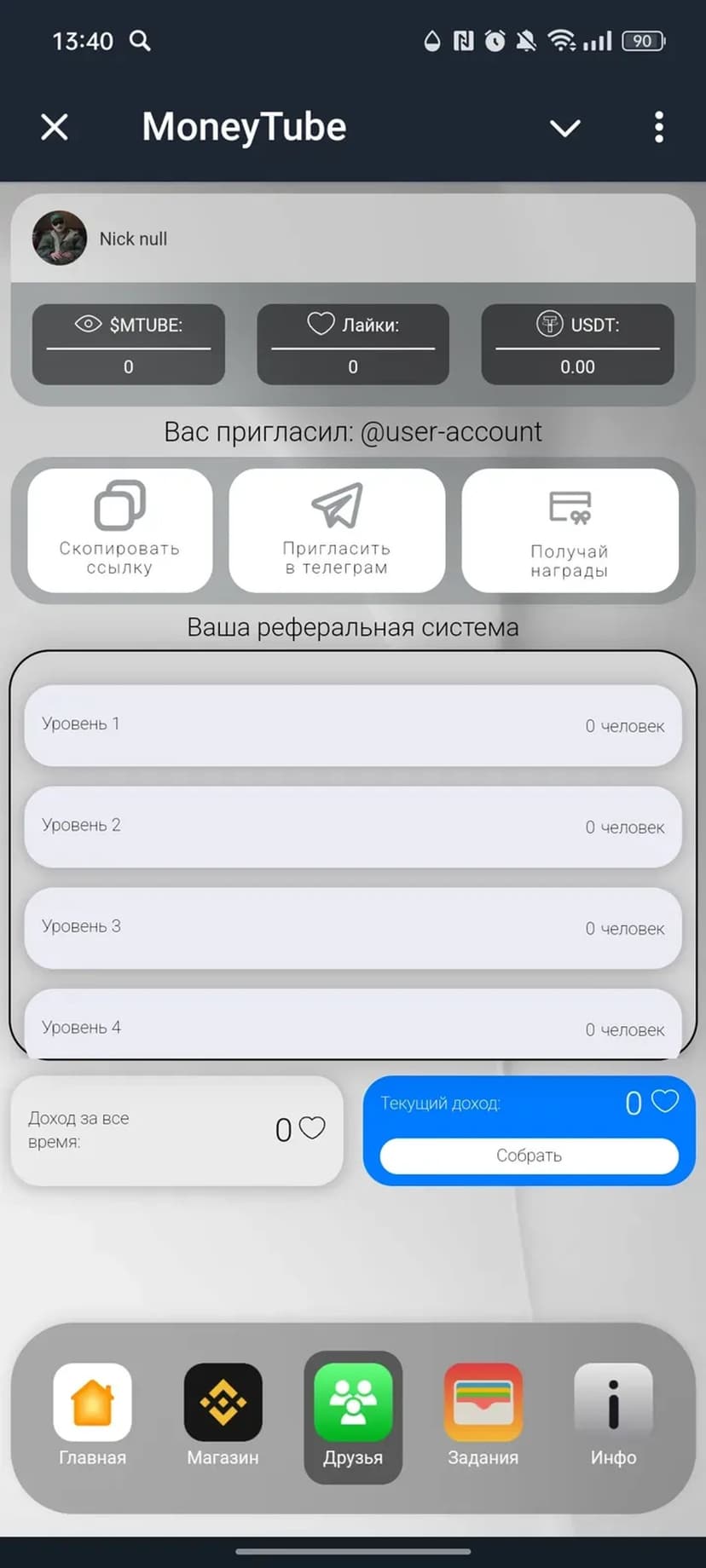Open Получай награды rewards
Image resolution: width=706 pixels, height=1568 pixels.
(570, 530)
